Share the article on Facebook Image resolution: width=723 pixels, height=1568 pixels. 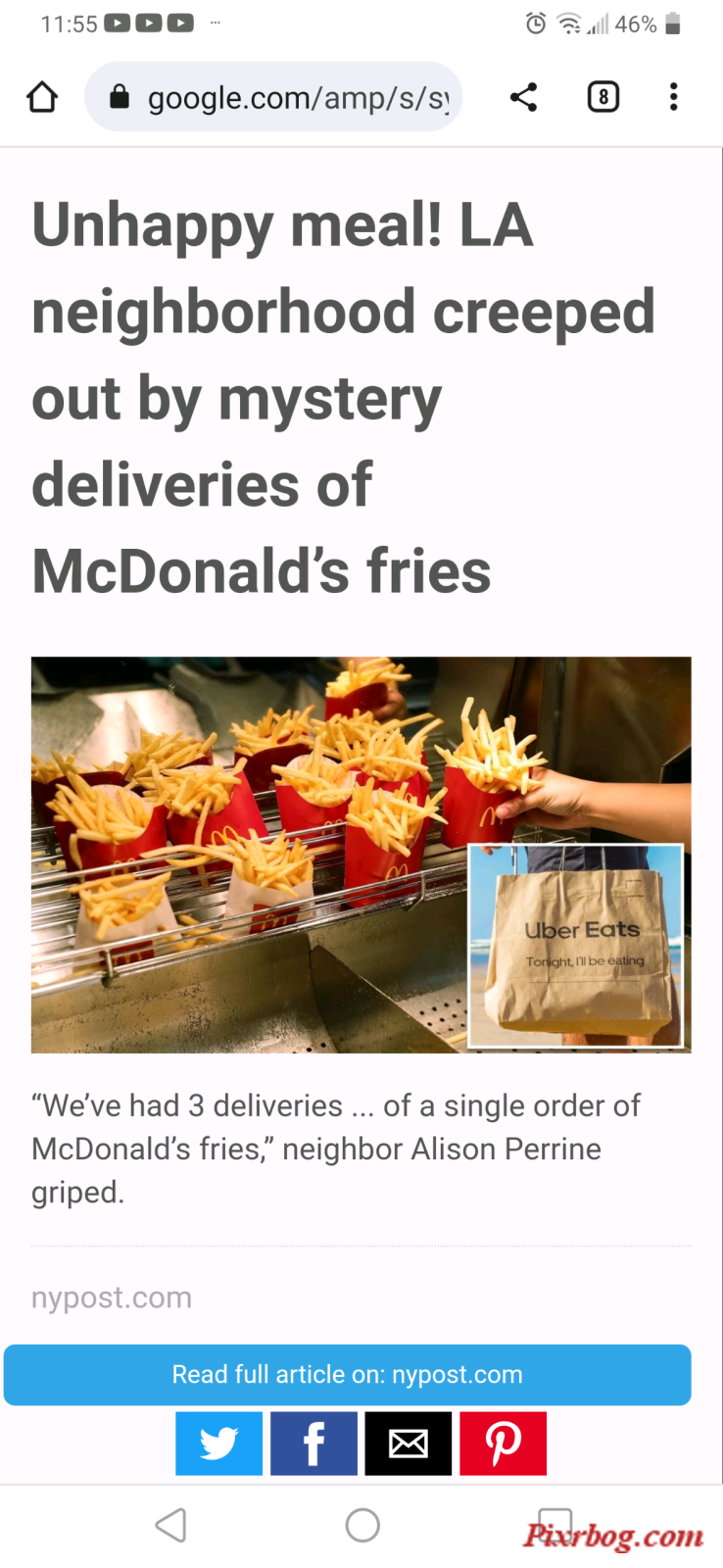point(313,1444)
